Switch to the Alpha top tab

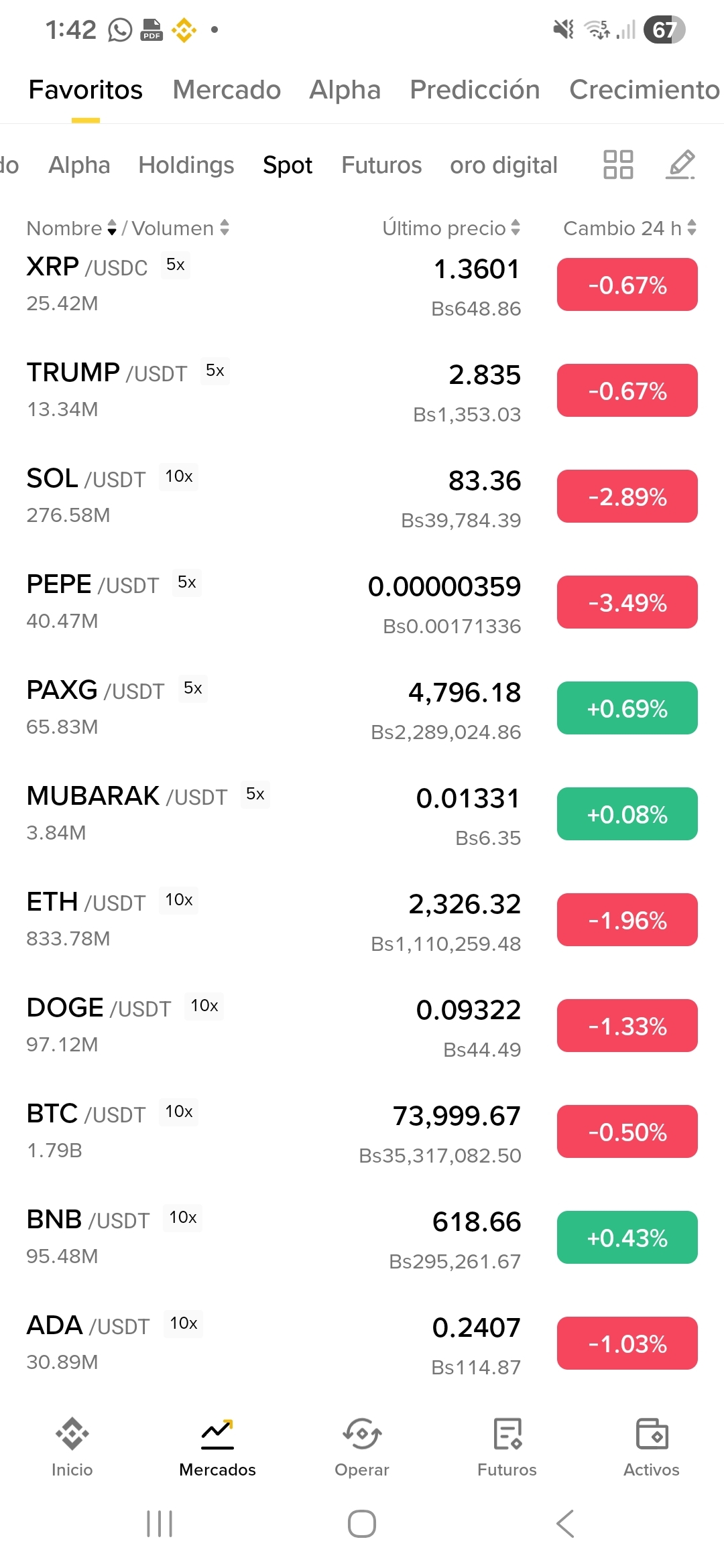[345, 90]
